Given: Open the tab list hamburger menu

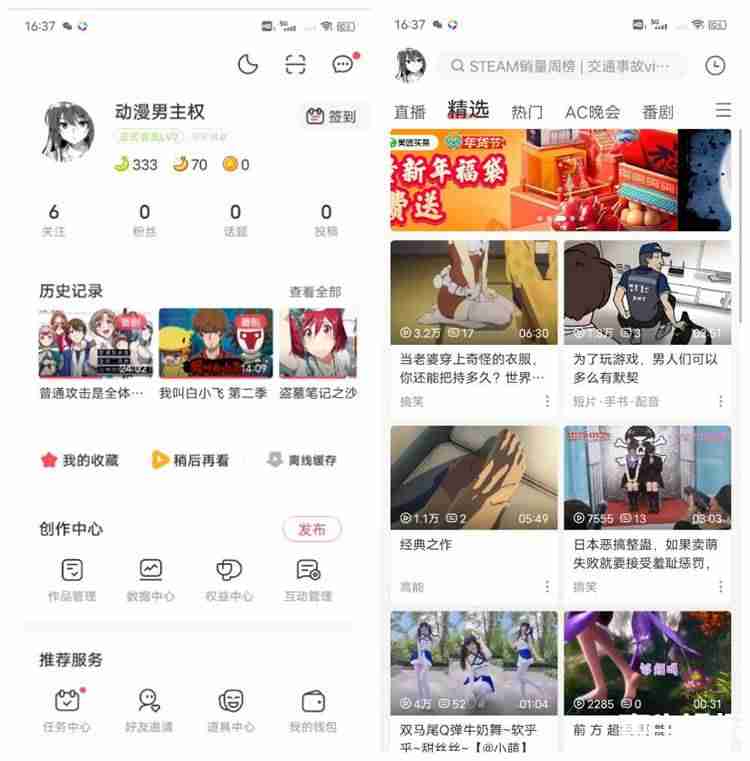Looking at the screenshot, I should coord(723,111).
